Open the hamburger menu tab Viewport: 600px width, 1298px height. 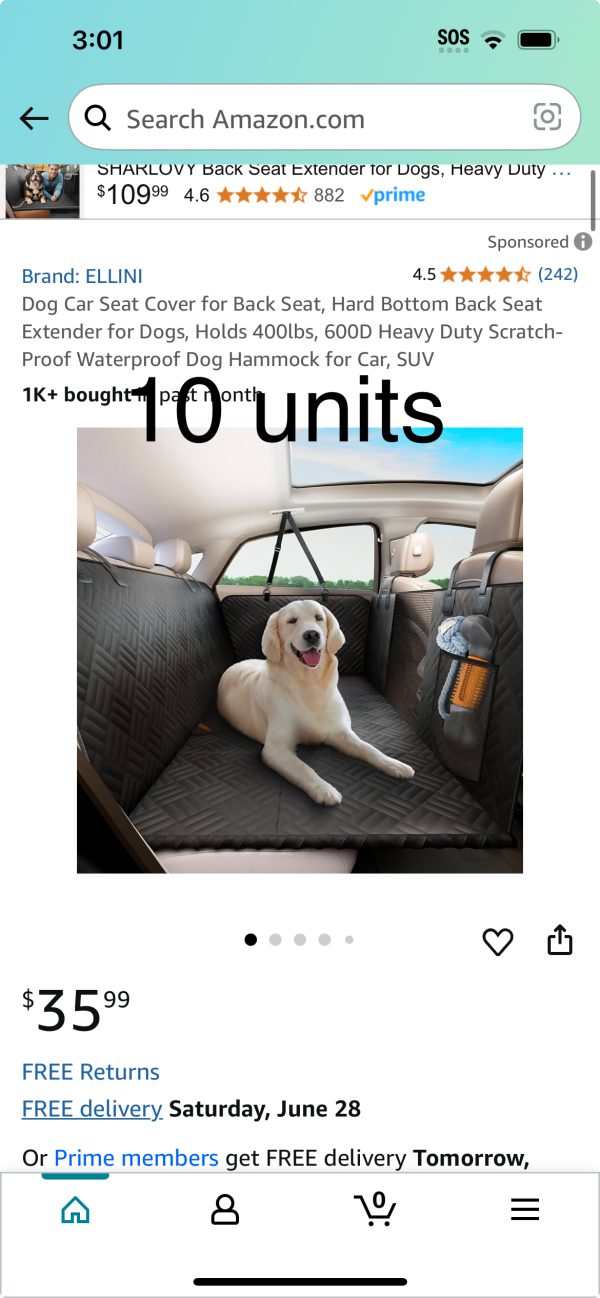[525, 1210]
